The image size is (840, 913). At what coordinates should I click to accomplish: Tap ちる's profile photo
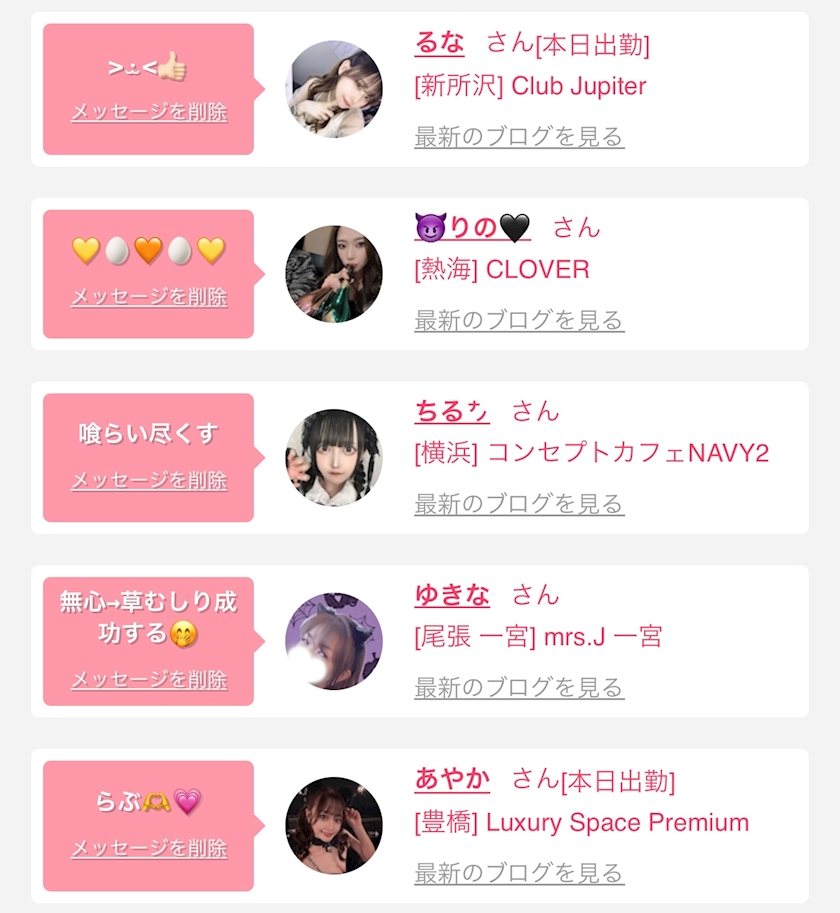click(x=334, y=457)
